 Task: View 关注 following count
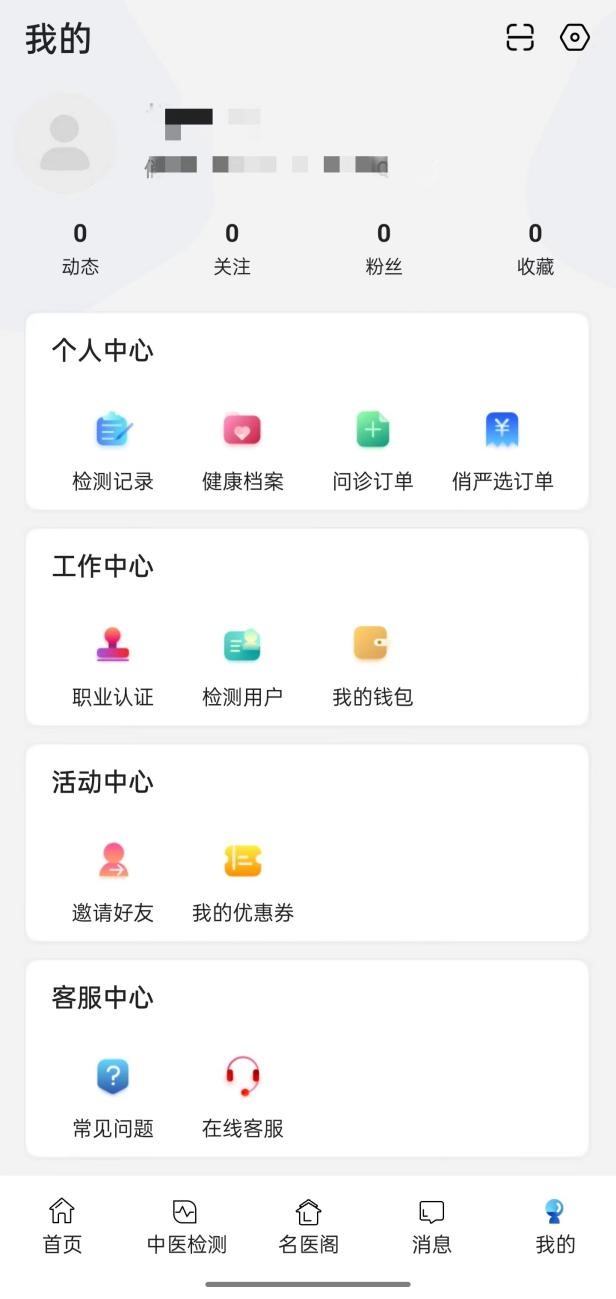(x=232, y=249)
